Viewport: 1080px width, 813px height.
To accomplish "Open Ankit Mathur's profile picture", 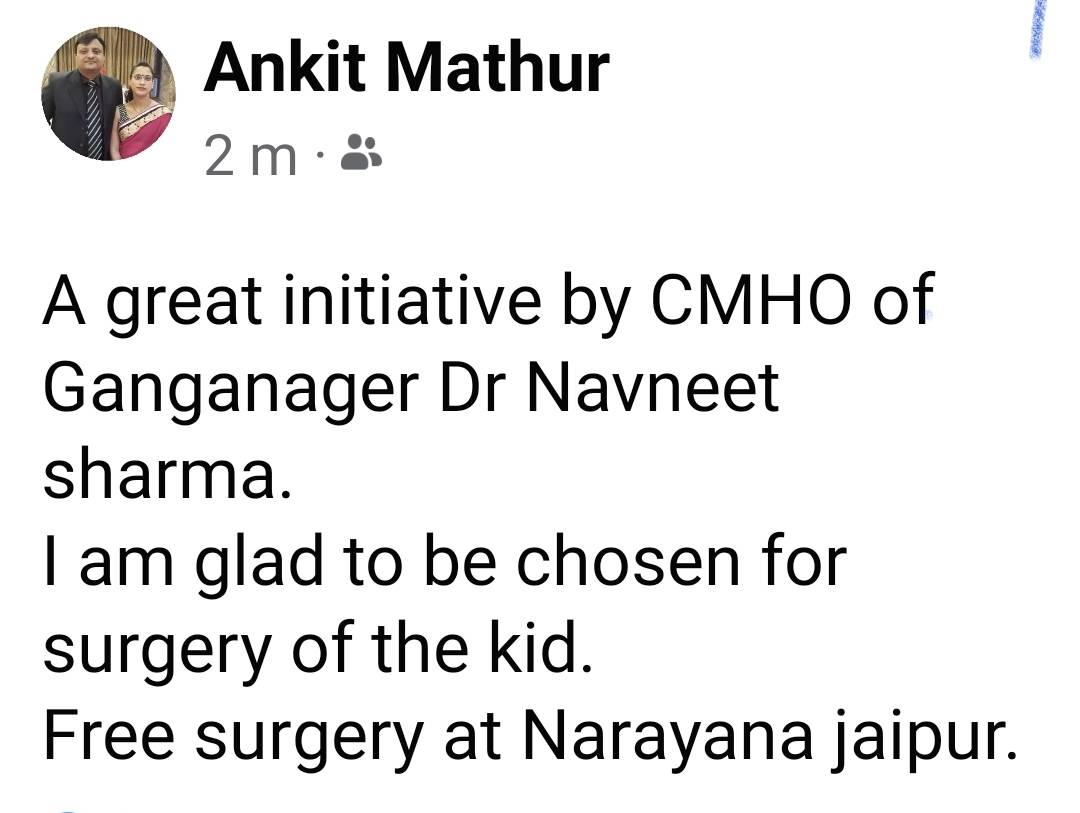I will 108,93.
